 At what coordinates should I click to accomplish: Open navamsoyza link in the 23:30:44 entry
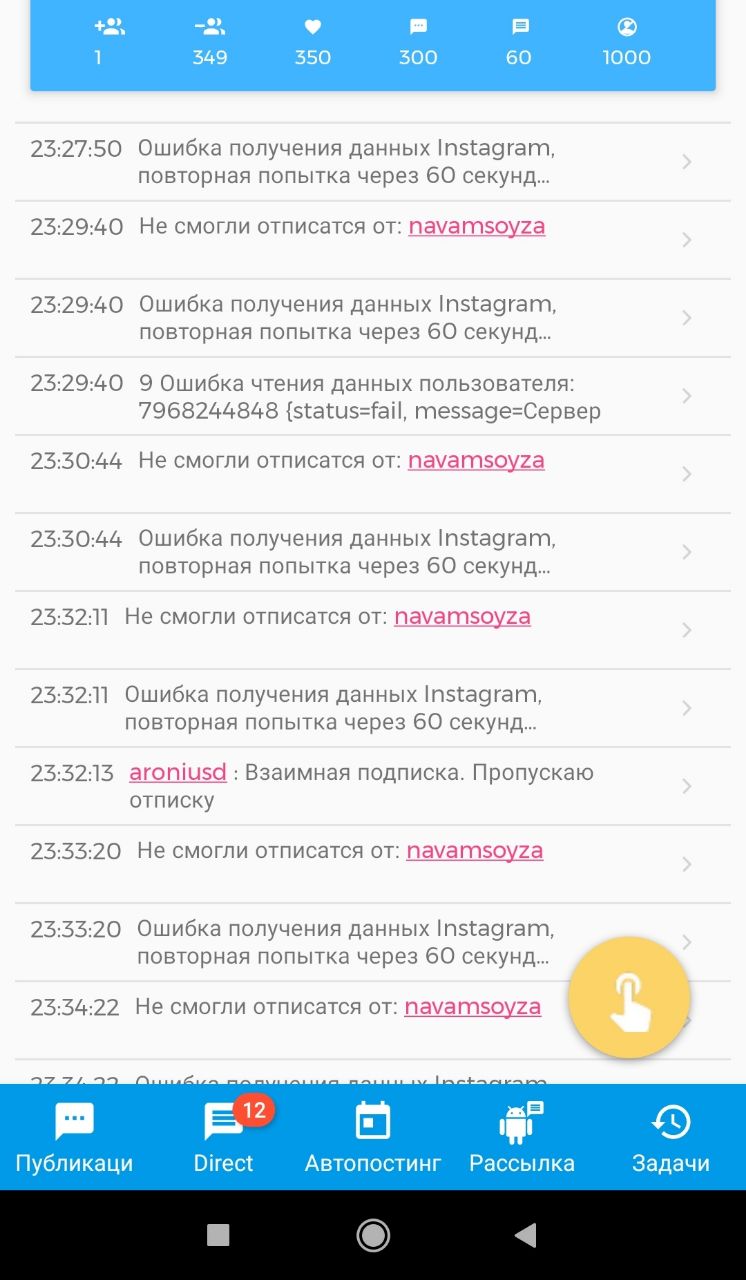476,461
